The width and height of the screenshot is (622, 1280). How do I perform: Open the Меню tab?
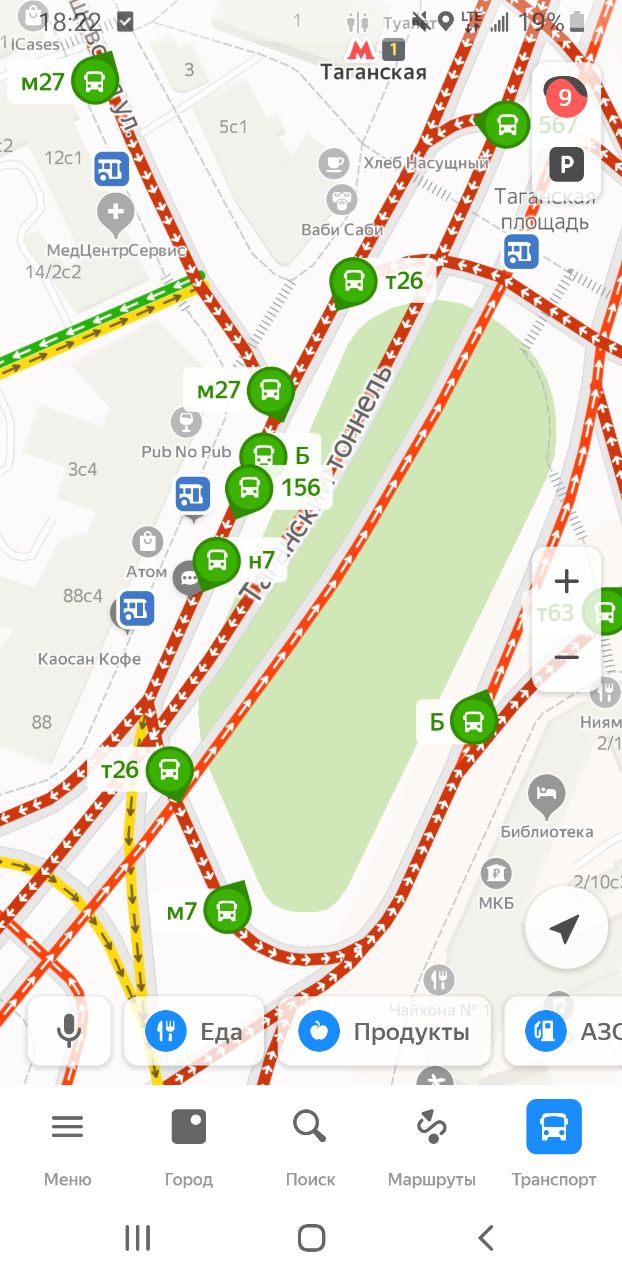point(67,1149)
